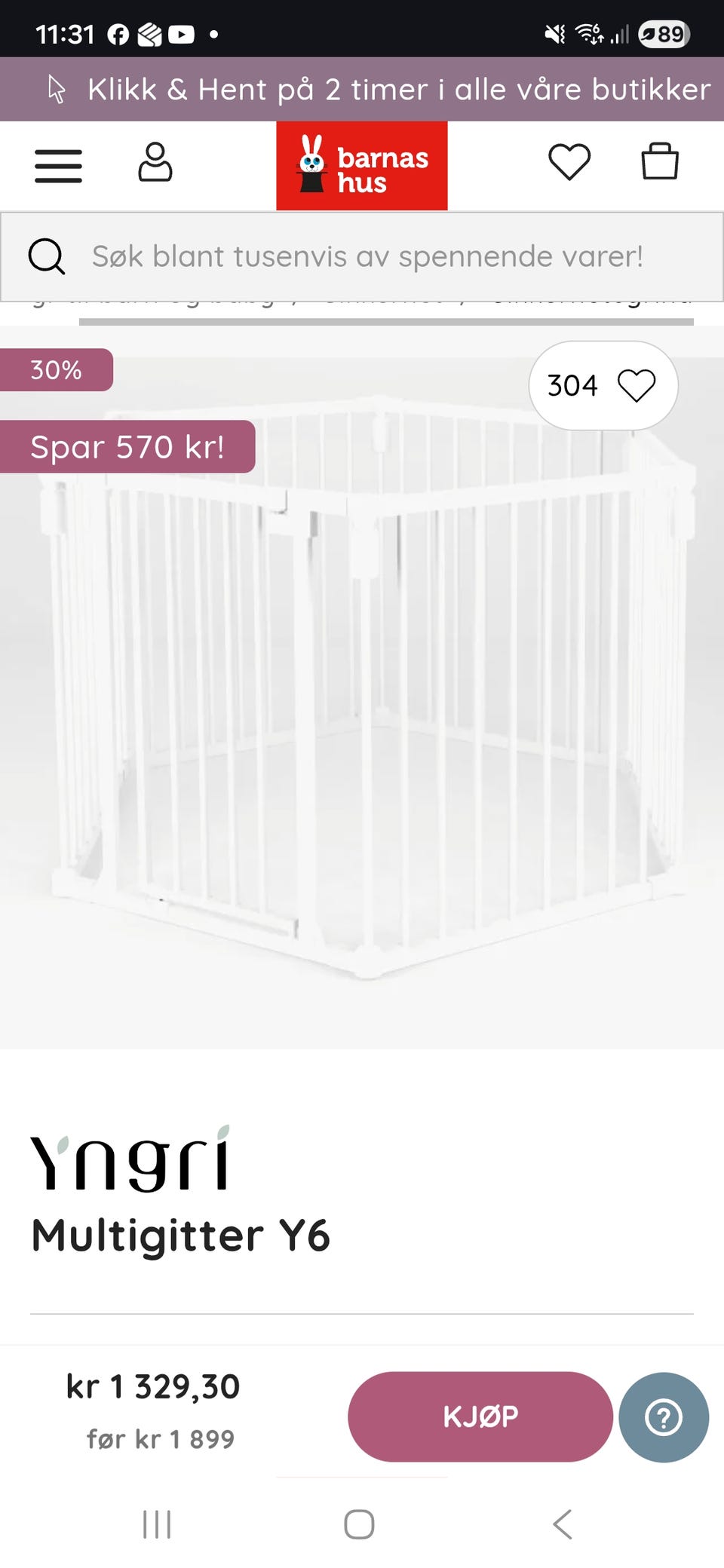Go back using the system back button
This screenshot has height=1568, width=724.
click(563, 1524)
